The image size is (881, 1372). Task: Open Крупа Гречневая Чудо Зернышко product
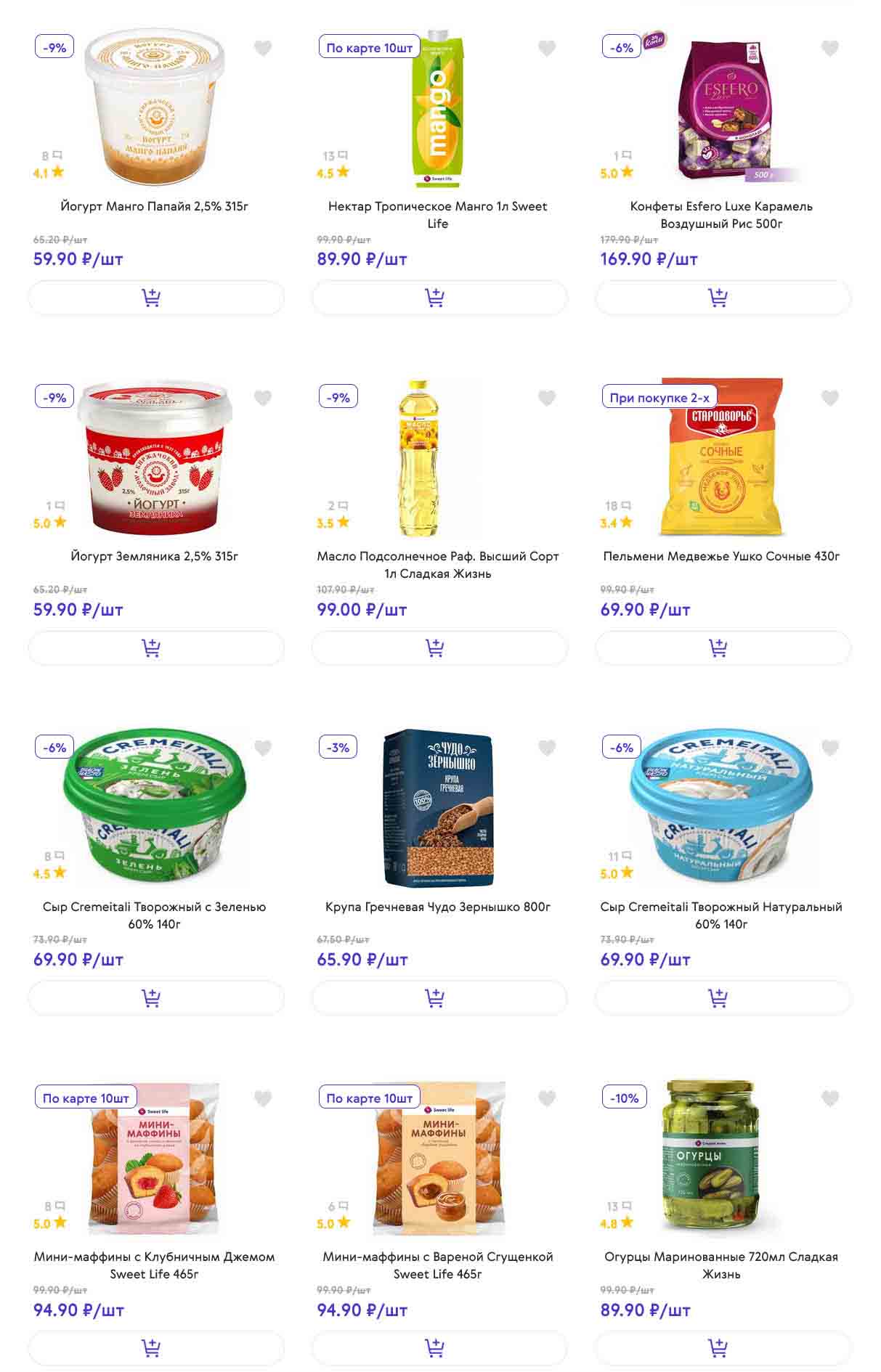[x=437, y=907]
